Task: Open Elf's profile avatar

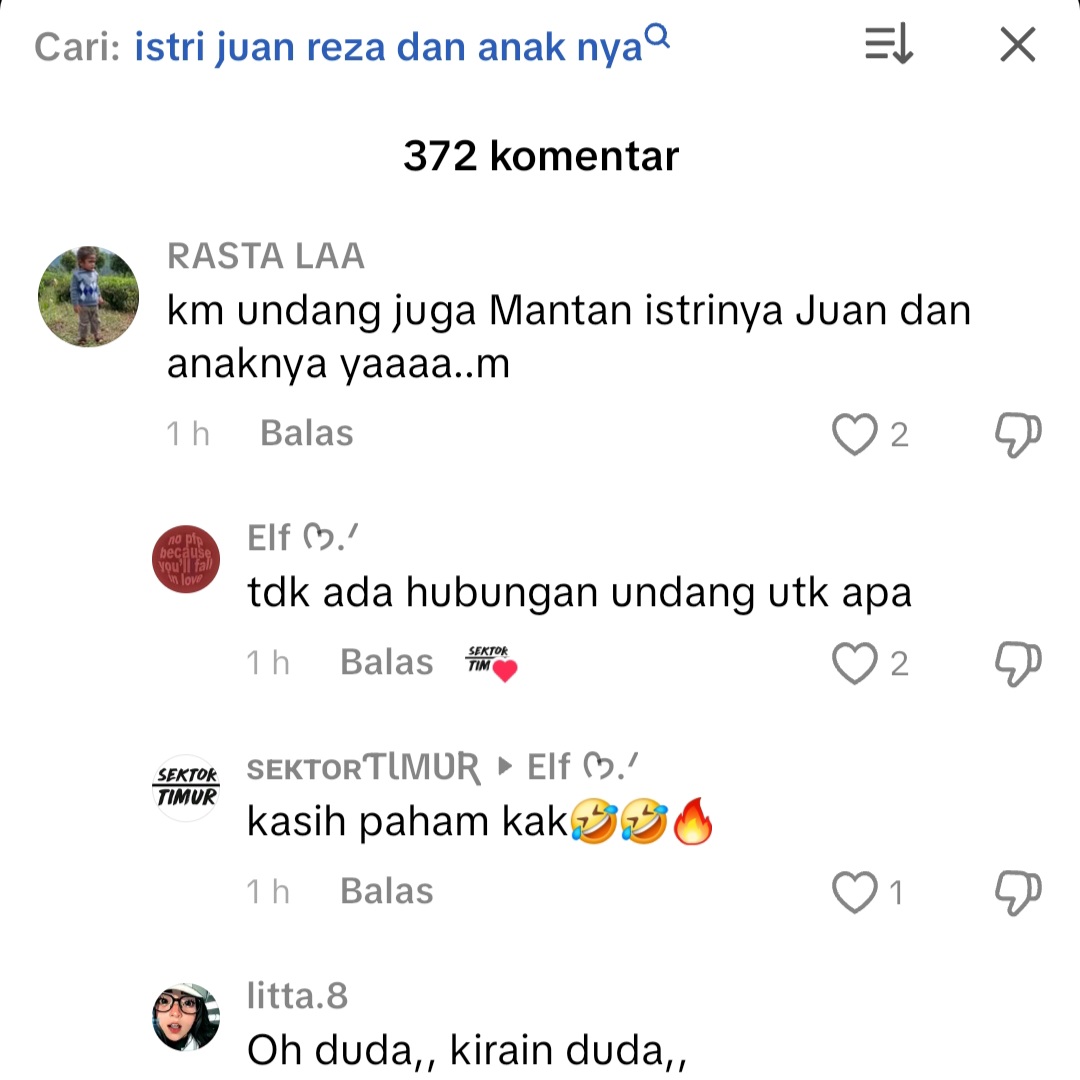Action: coord(186,557)
